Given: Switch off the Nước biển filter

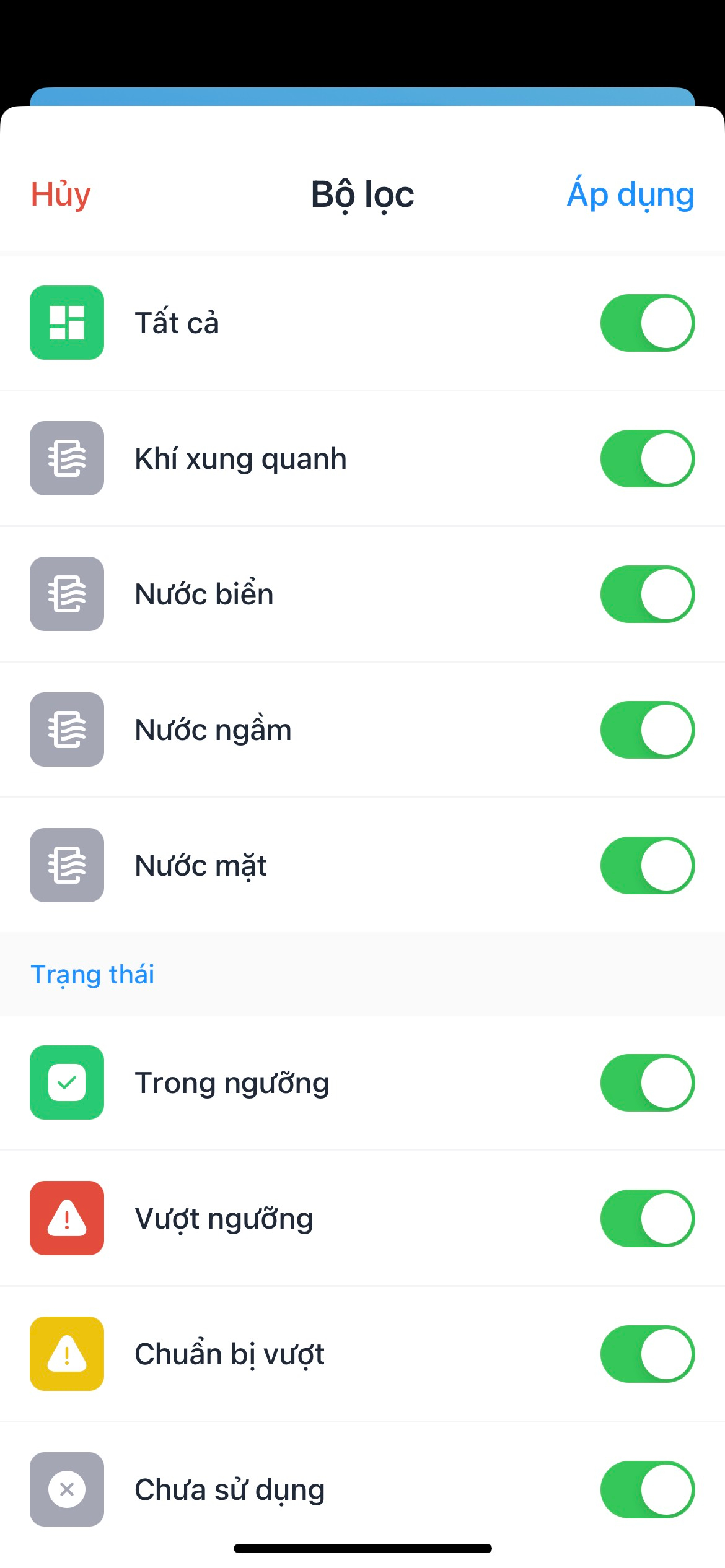Looking at the screenshot, I should pos(648,594).
